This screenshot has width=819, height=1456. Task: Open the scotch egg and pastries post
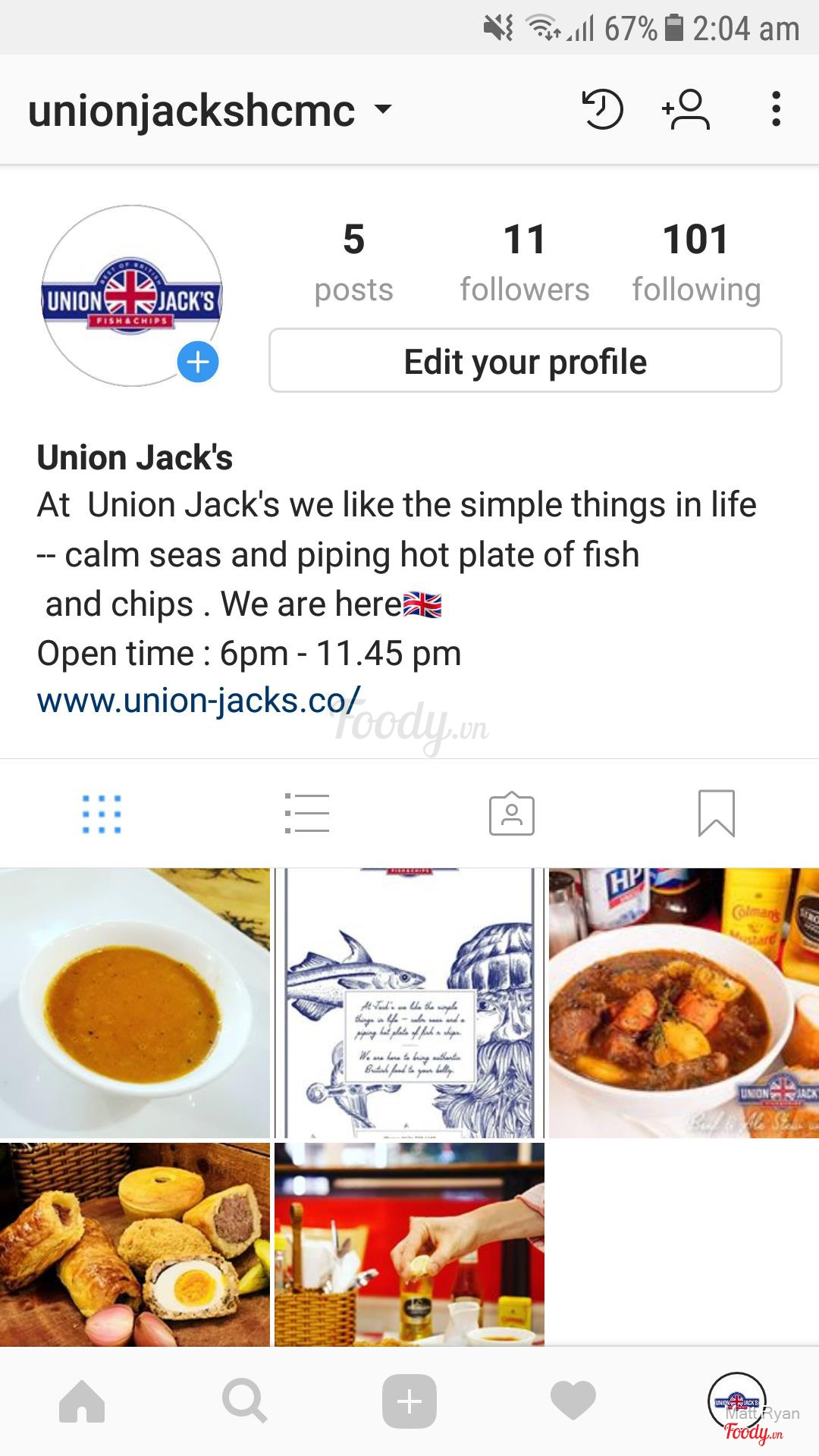click(135, 1245)
